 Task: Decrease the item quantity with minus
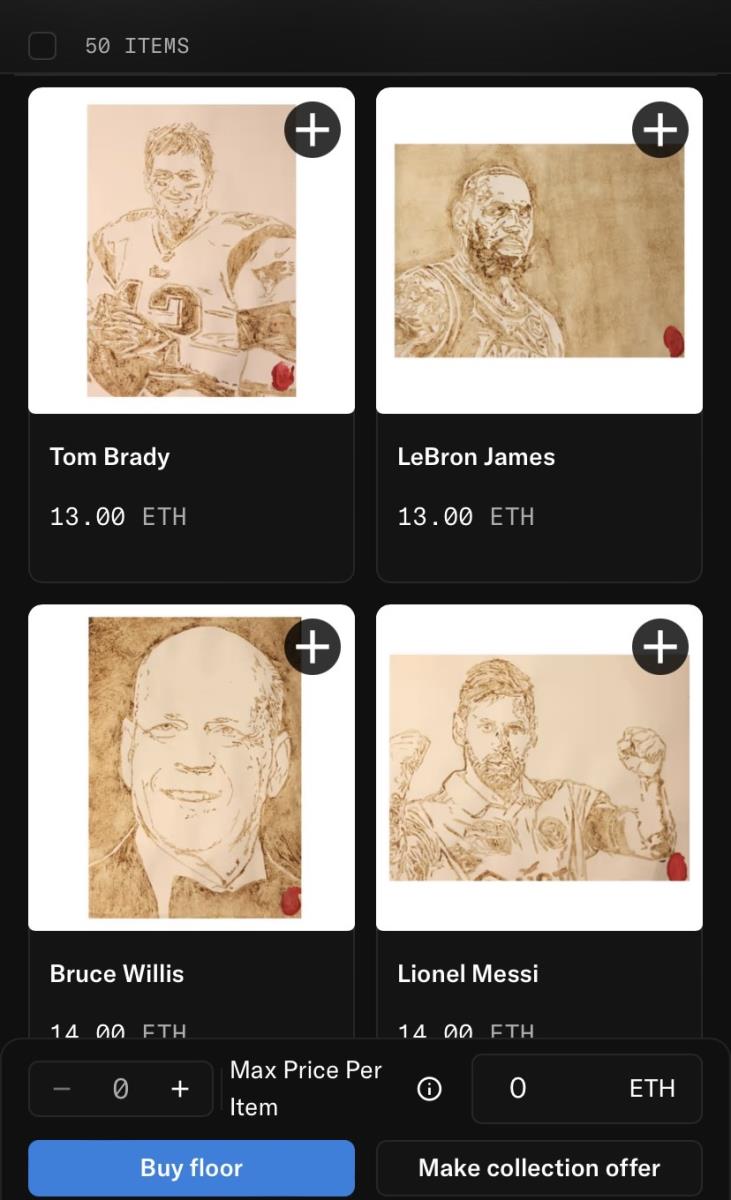pos(62,1089)
